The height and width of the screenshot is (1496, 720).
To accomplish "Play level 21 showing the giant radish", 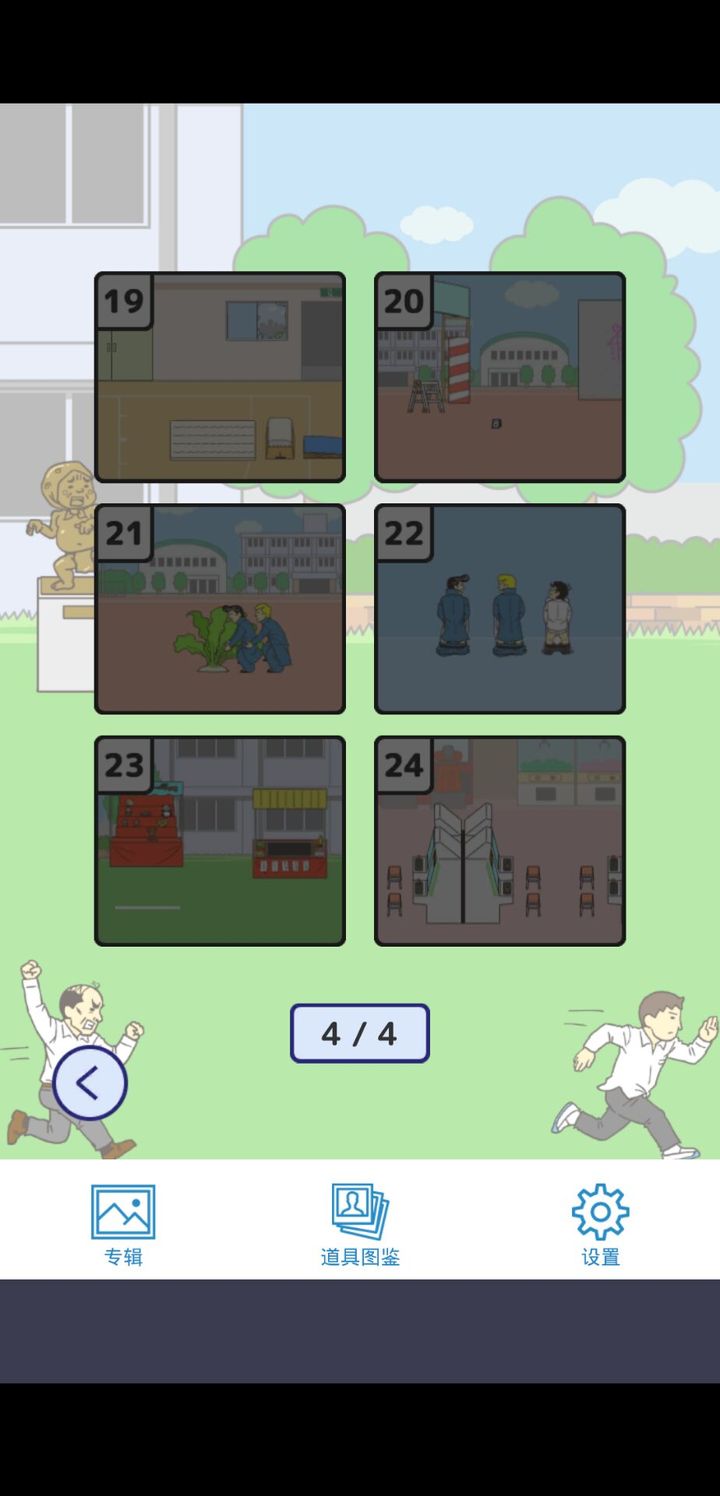I will coord(220,609).
